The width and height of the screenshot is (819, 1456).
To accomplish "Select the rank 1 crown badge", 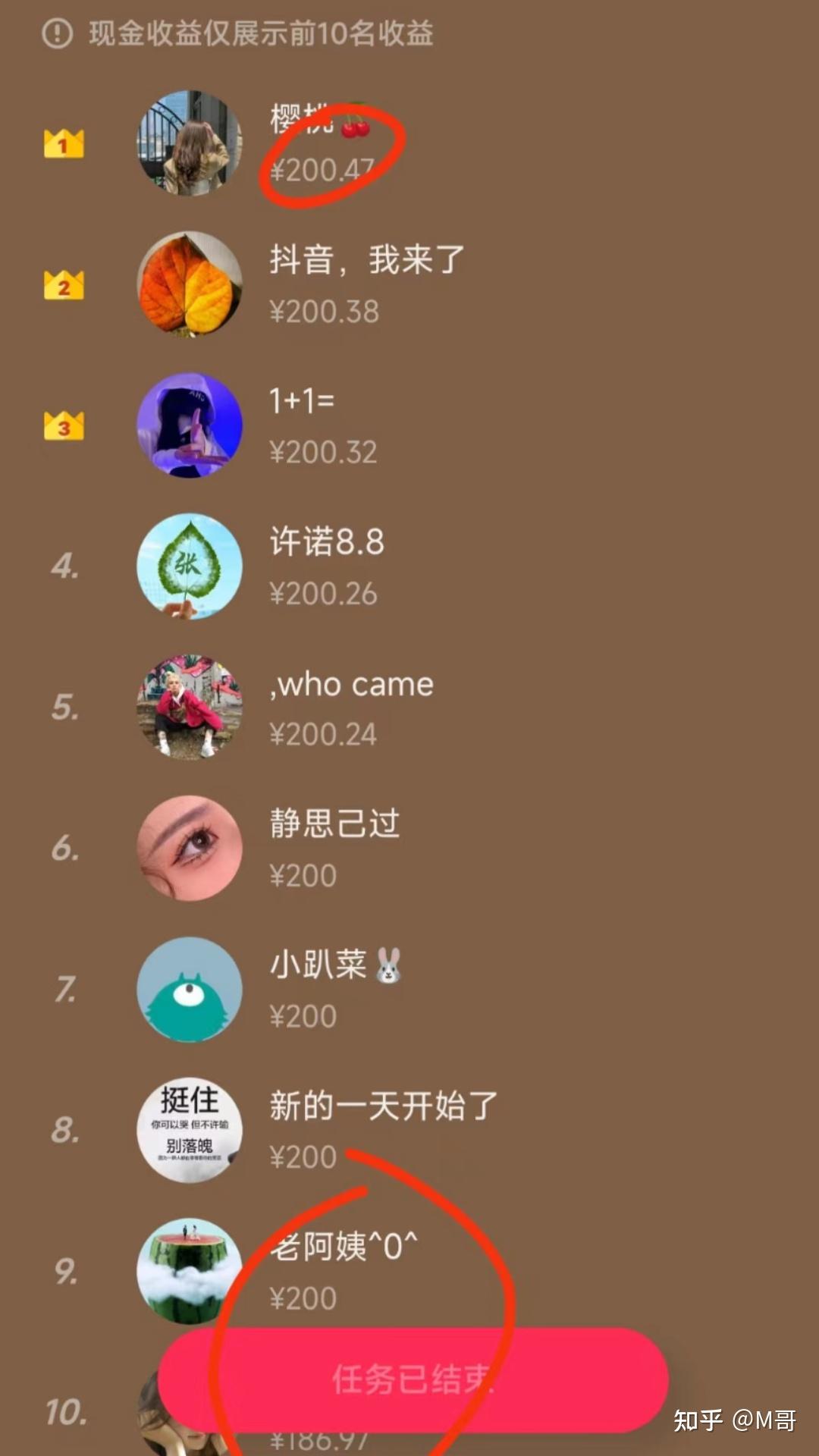I will (x=64, y=144).
